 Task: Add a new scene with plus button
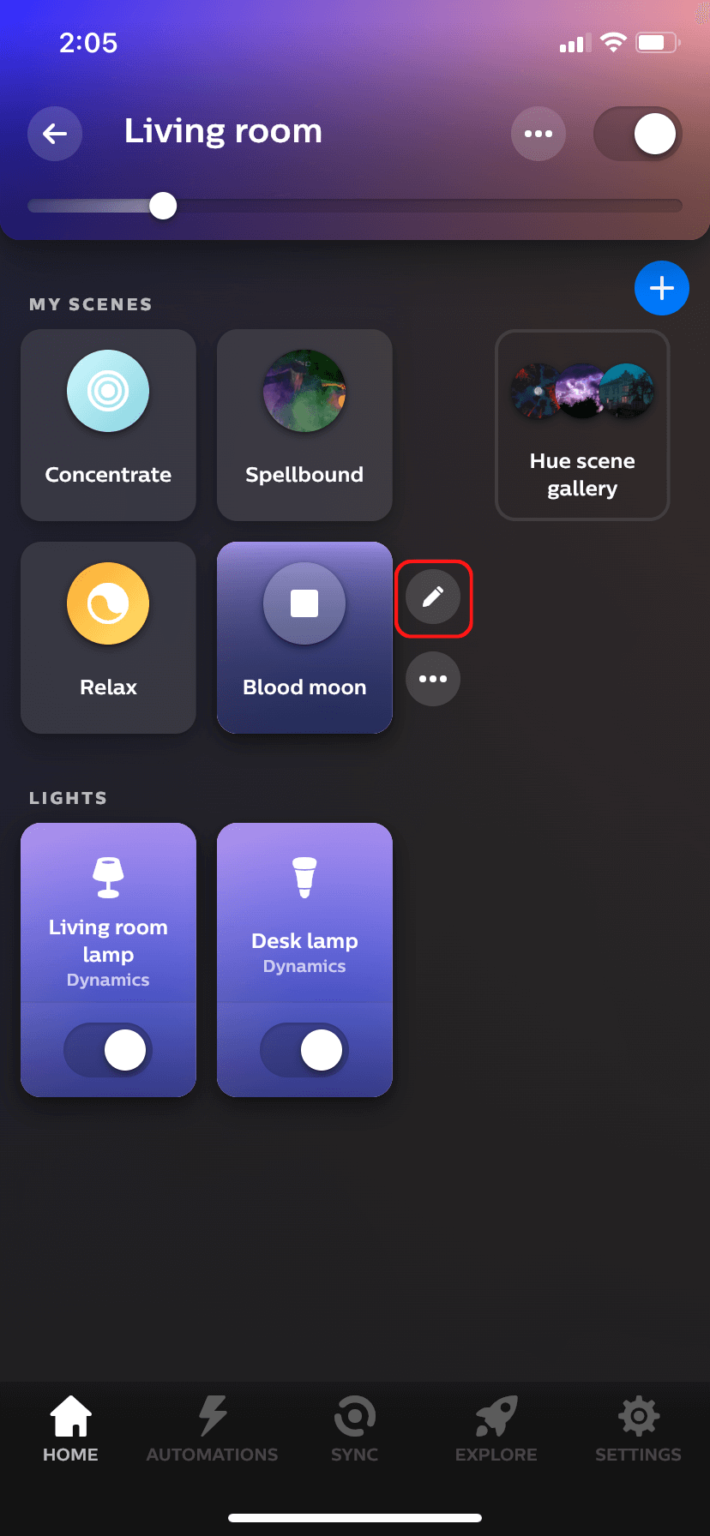[662, 288]
